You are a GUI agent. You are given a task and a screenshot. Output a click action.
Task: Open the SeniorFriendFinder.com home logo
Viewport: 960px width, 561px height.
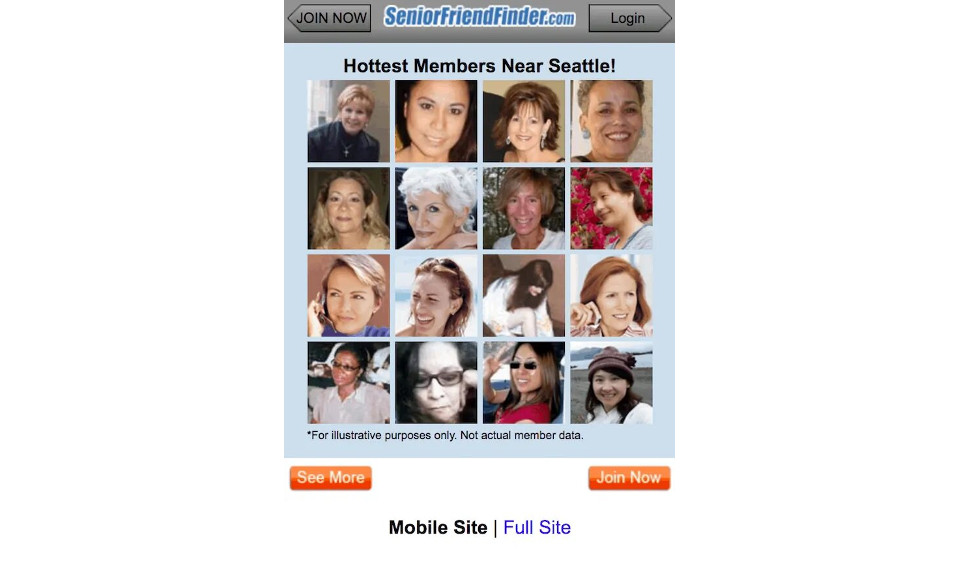(479, 18)
